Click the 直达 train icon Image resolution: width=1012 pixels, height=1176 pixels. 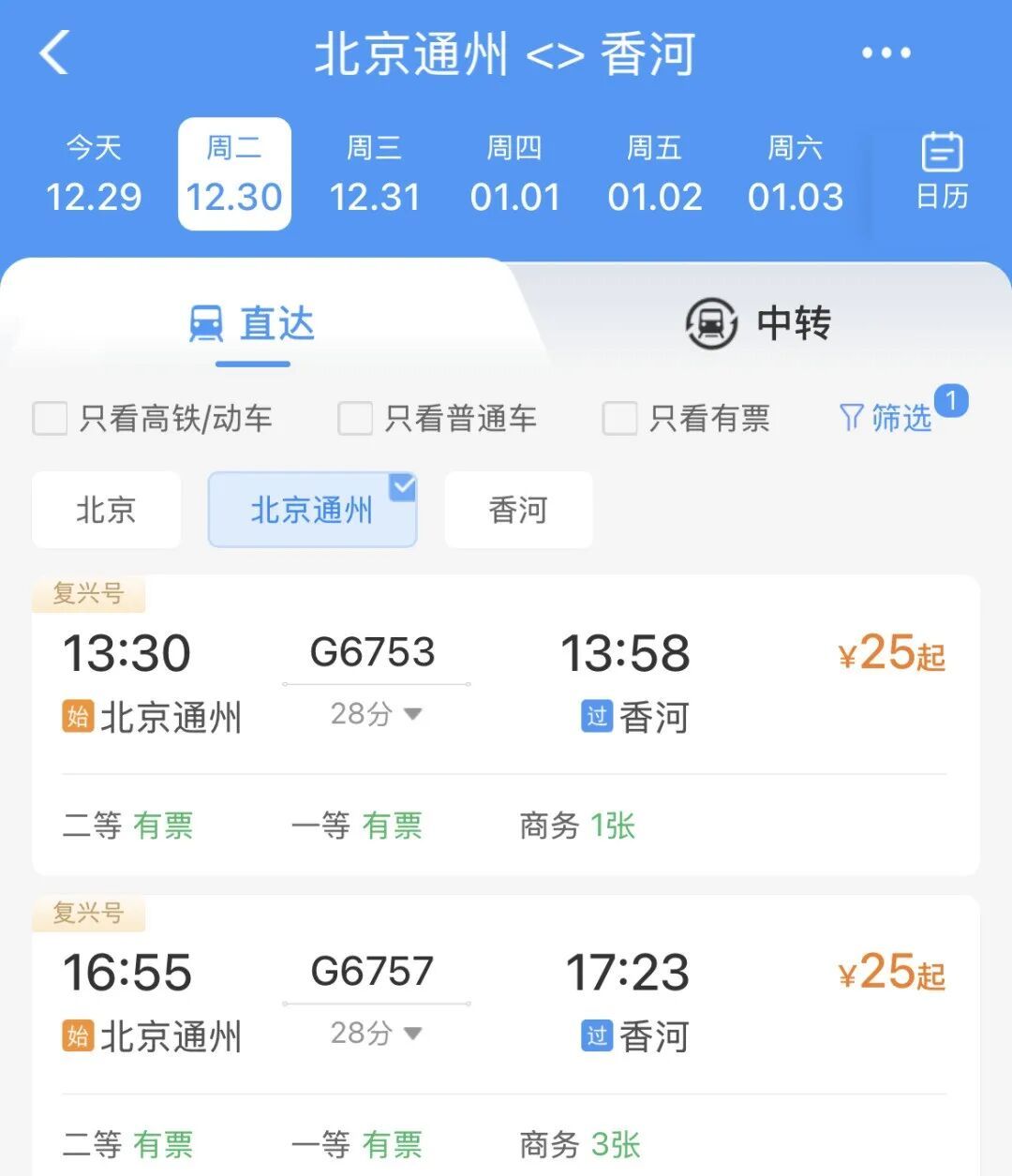(208, 323)
